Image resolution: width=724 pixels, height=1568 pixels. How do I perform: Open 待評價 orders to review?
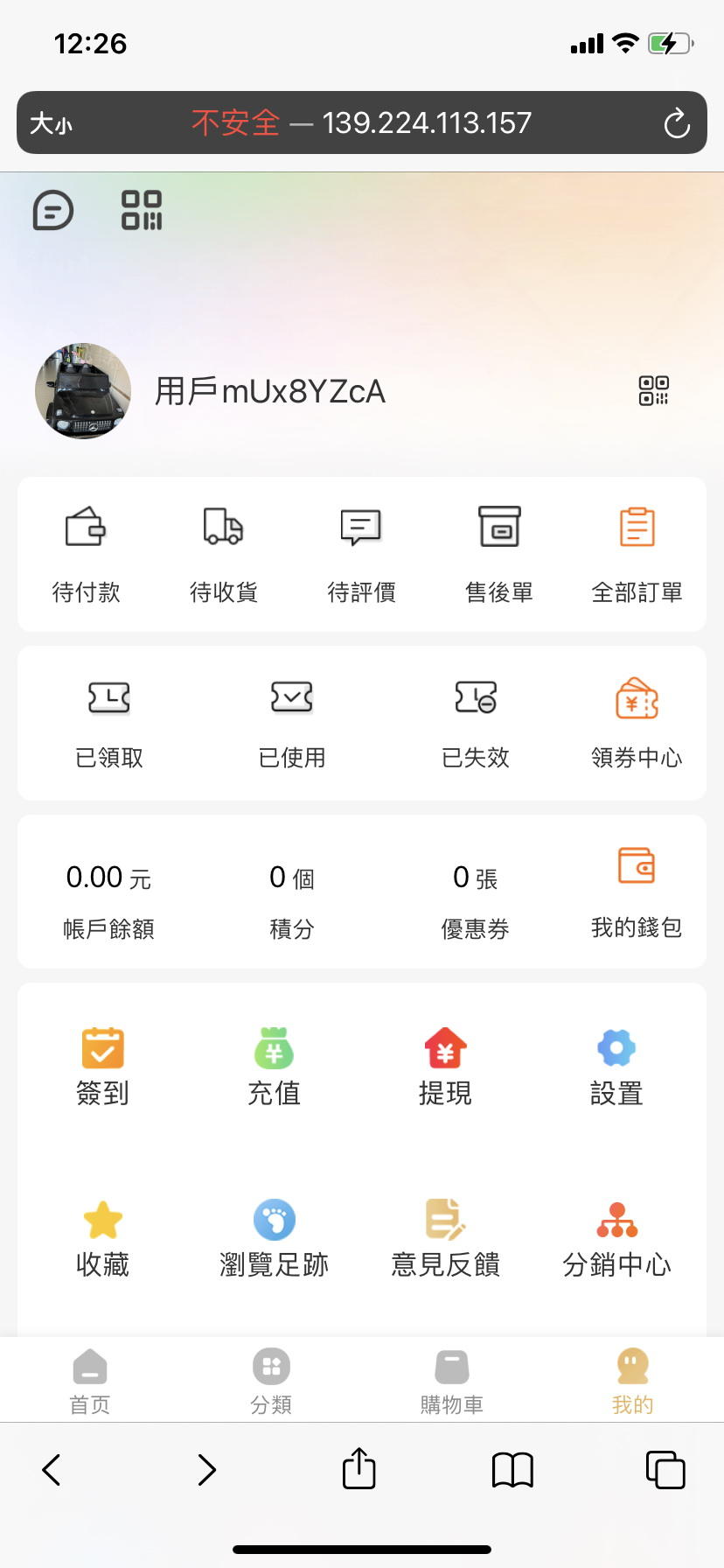361,554
